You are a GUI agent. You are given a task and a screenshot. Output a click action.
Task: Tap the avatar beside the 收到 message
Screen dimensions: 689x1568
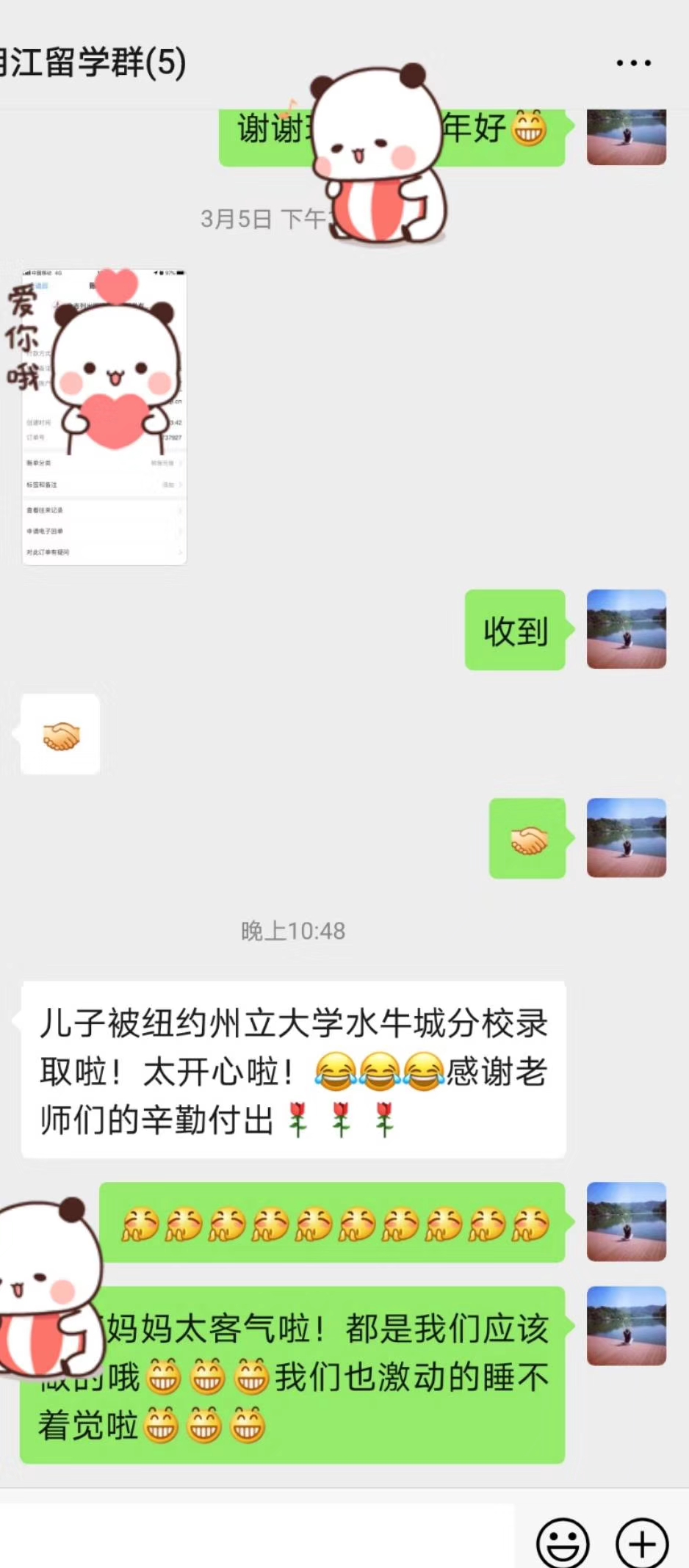pos(626,629)
